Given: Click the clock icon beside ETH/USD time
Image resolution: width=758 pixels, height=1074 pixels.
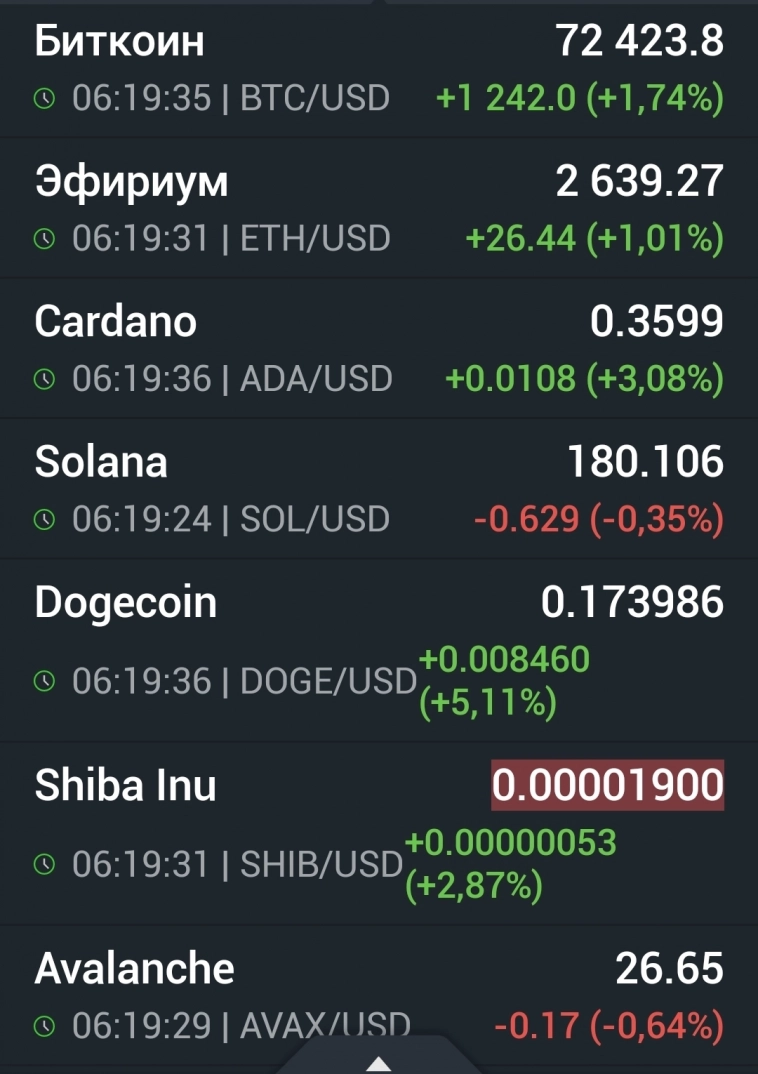Looking at the screenshot, I should click(42, 239).
